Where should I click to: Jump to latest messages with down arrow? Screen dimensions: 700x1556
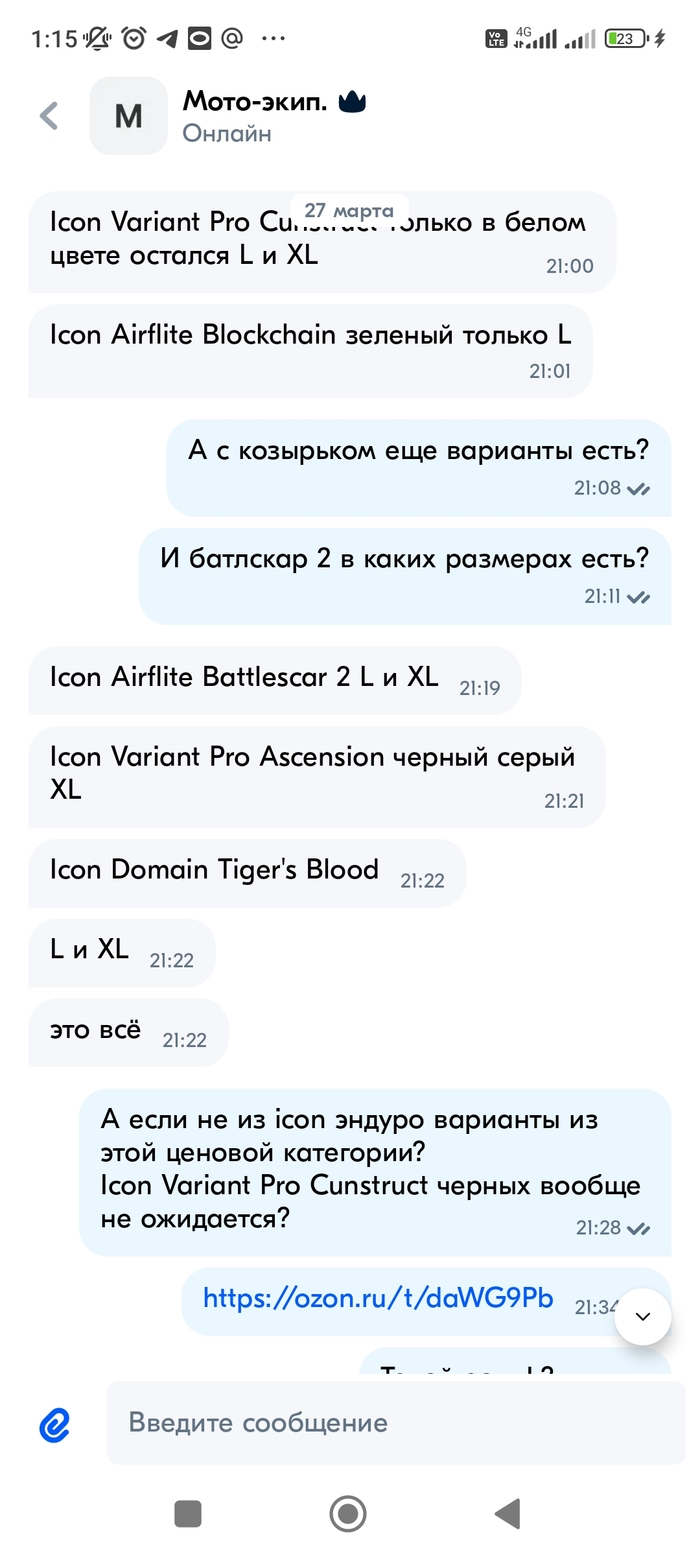tap(642, 1317)
